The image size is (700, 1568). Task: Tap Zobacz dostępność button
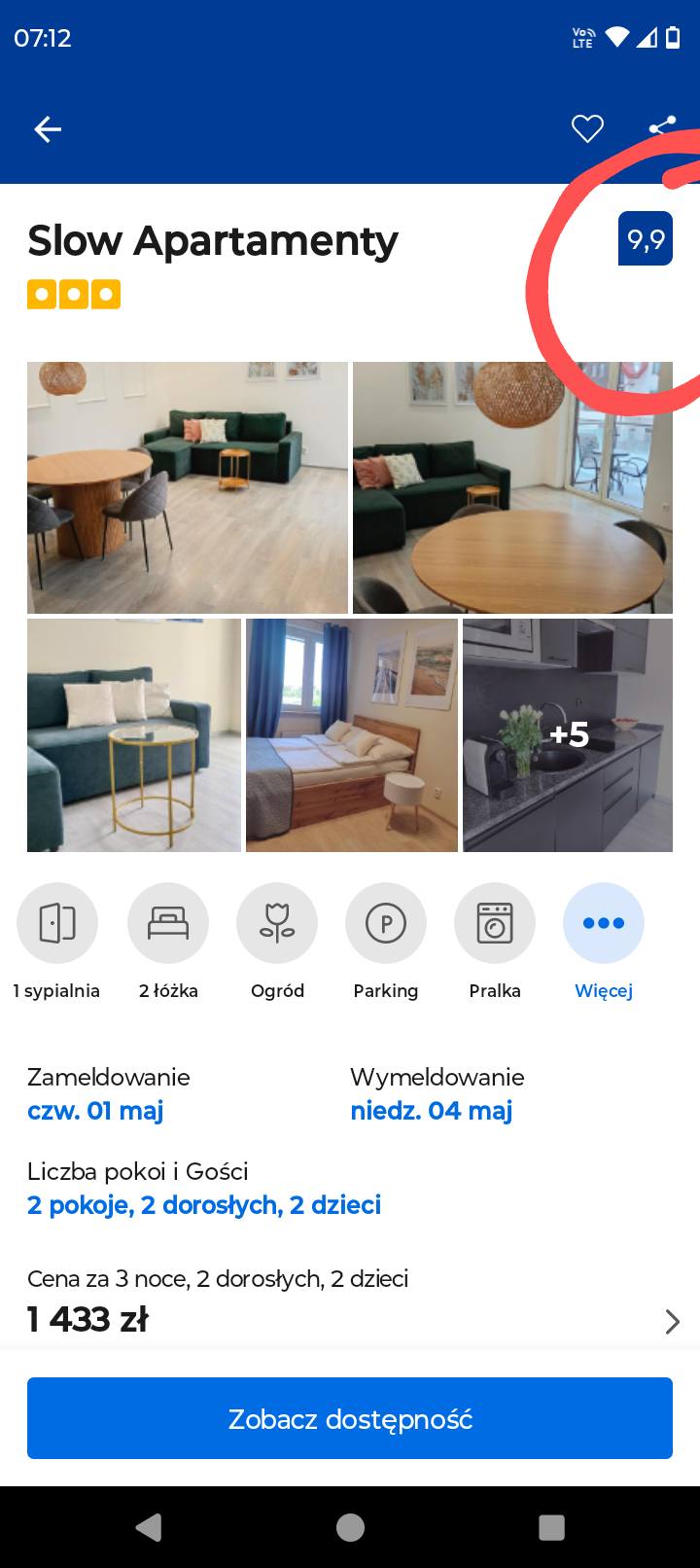350,1418
